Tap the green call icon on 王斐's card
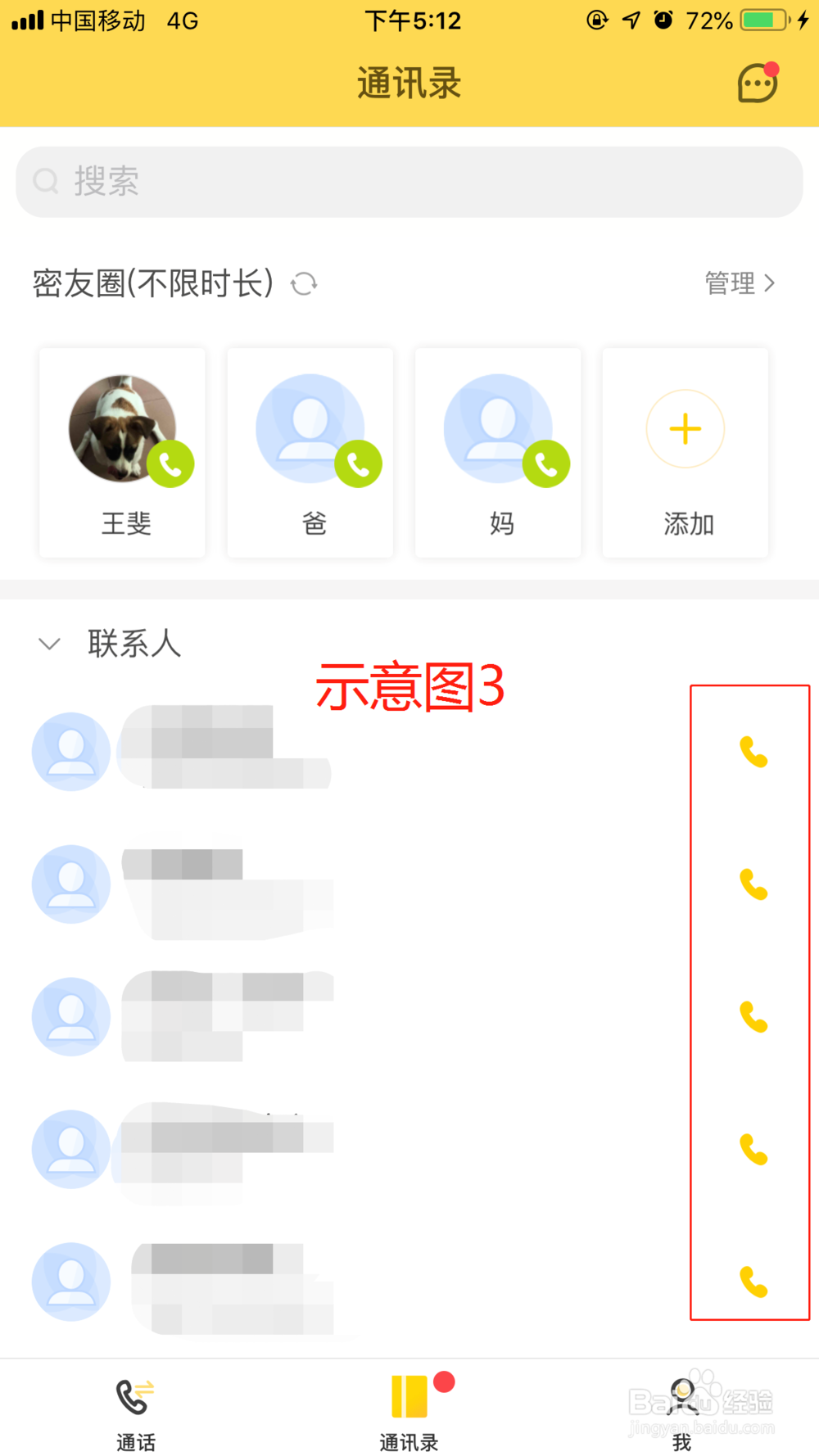 170,463
